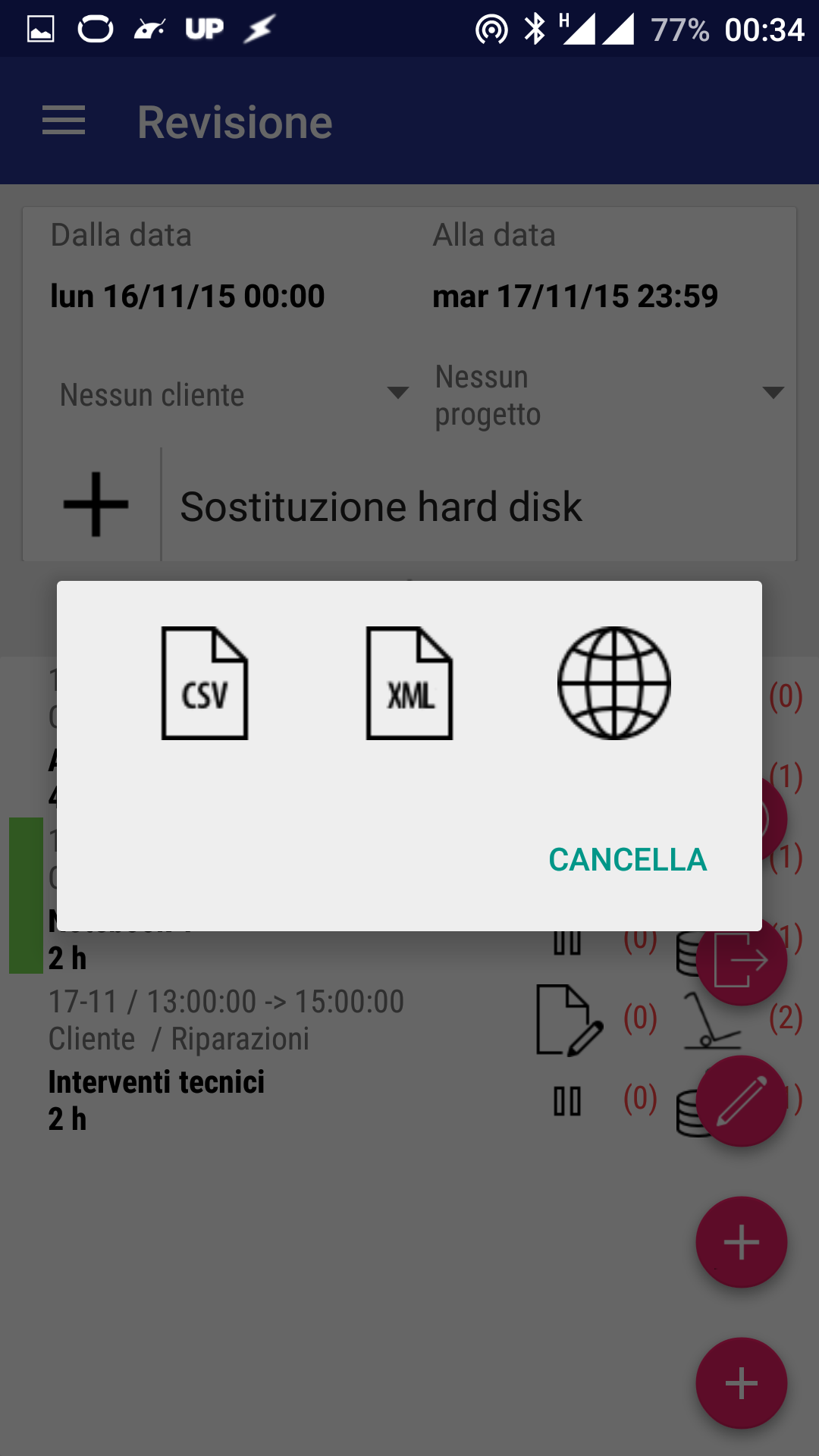Dismiss the dialog with CANCELLA
The width and height of the screenshot is (819, 1456).
(x=628, y=860)
